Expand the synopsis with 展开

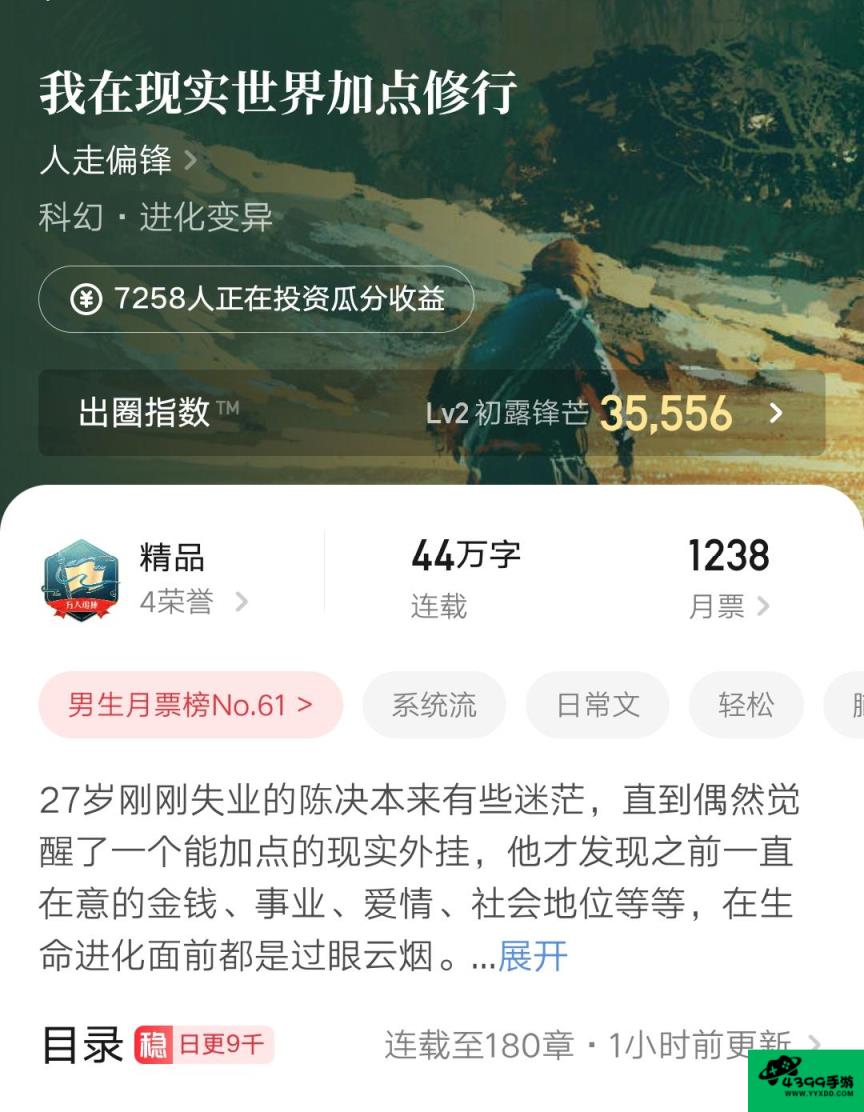533,956
